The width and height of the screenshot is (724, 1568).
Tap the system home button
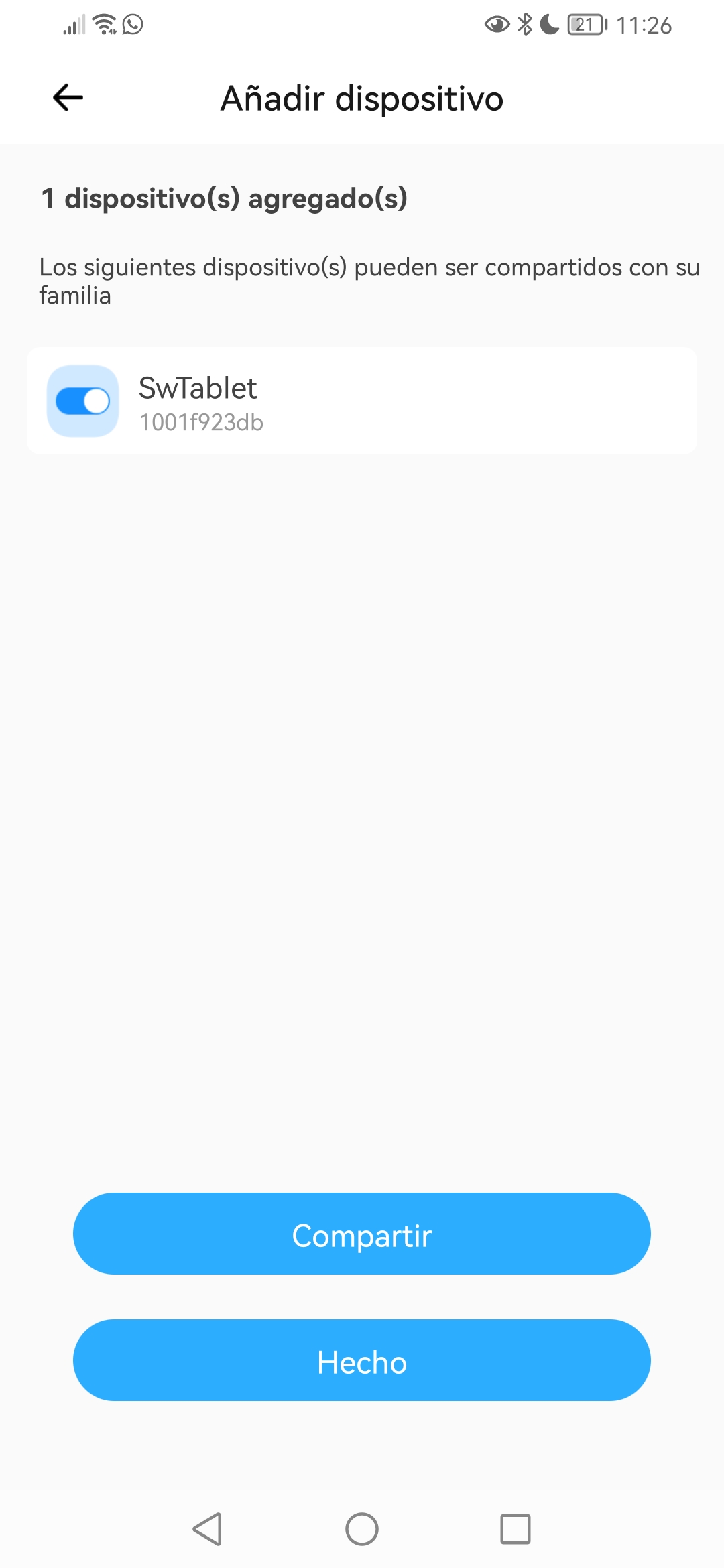[362, 1529]
